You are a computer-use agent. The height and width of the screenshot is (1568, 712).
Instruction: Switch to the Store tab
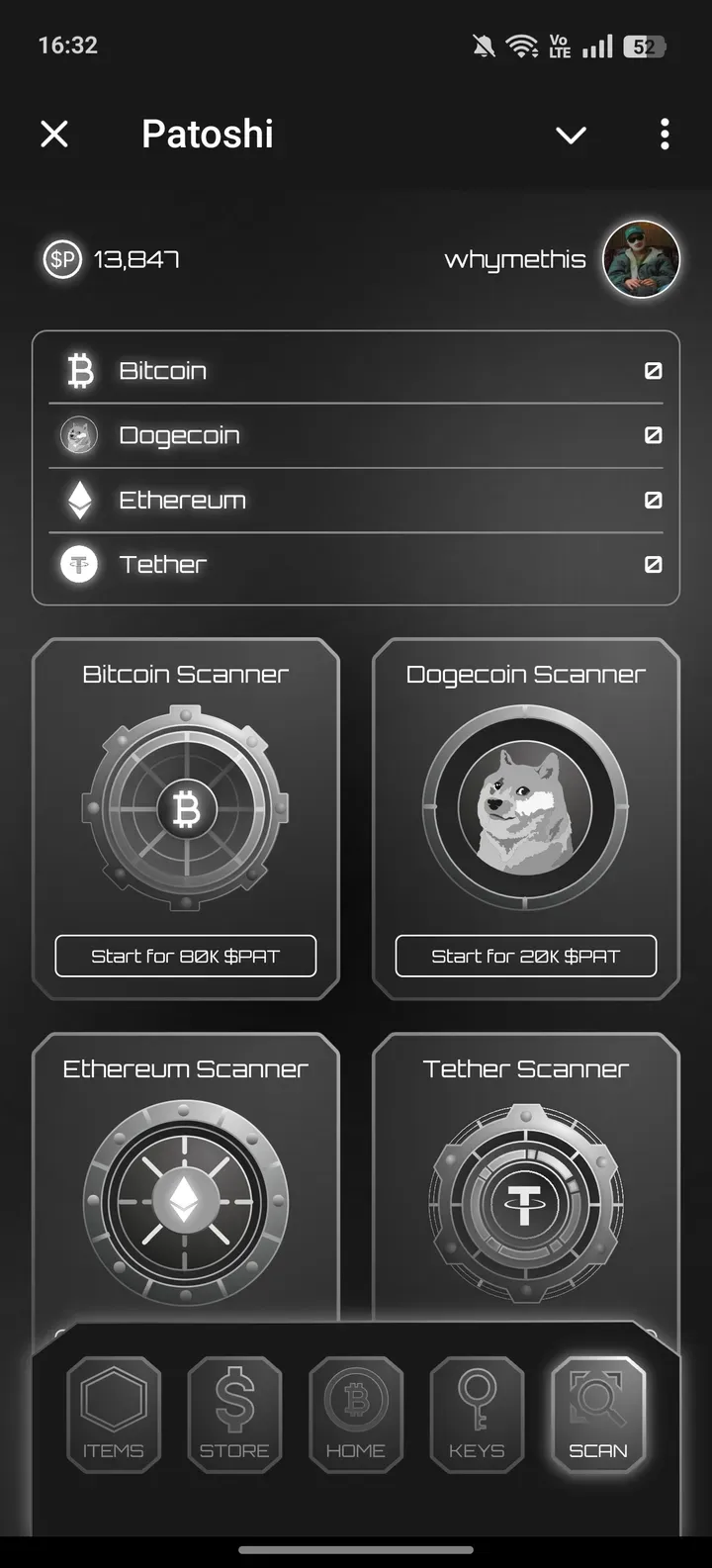[x=234, y=1413]
